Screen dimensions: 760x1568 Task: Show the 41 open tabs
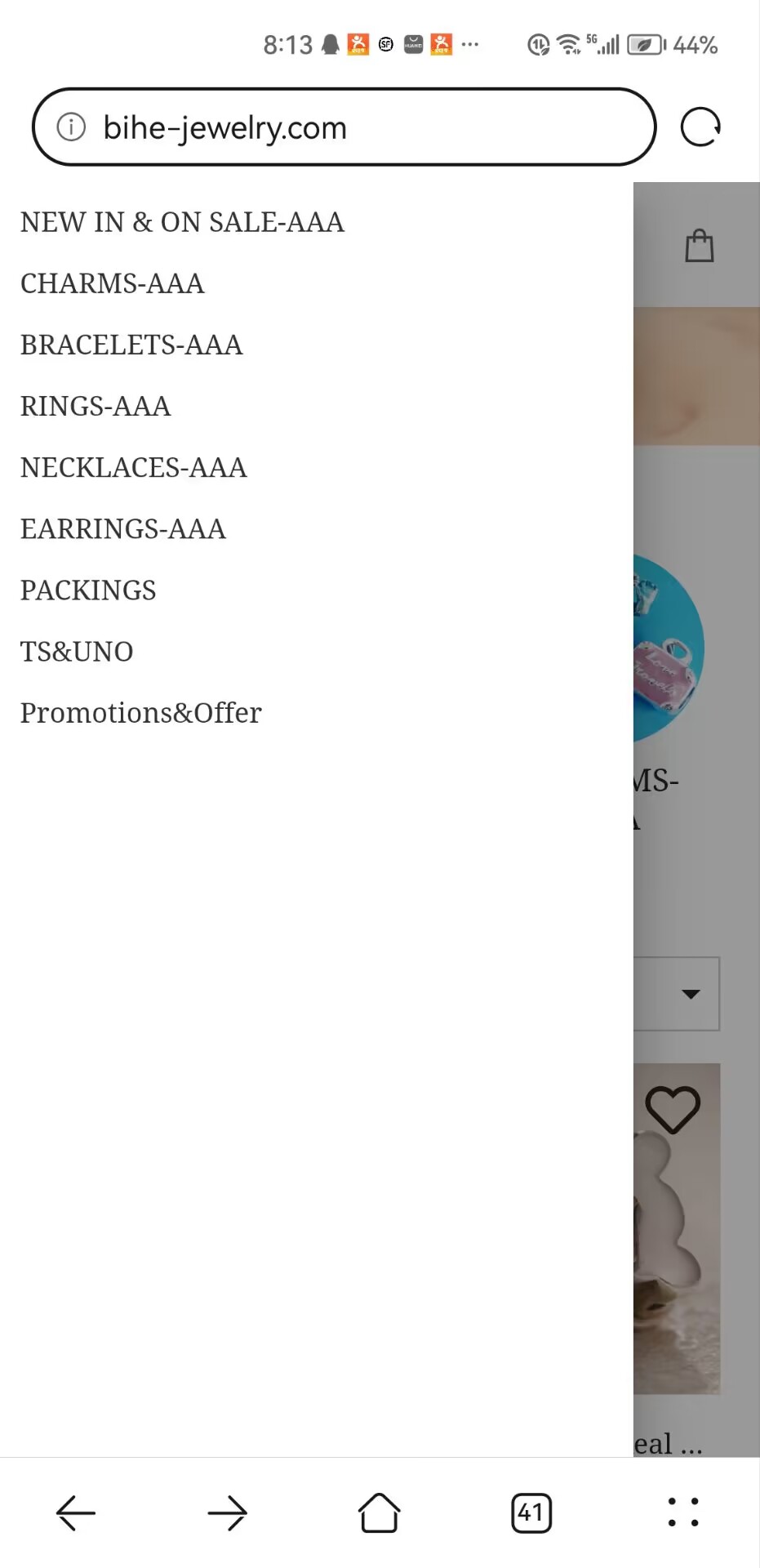pos(531,1512)
